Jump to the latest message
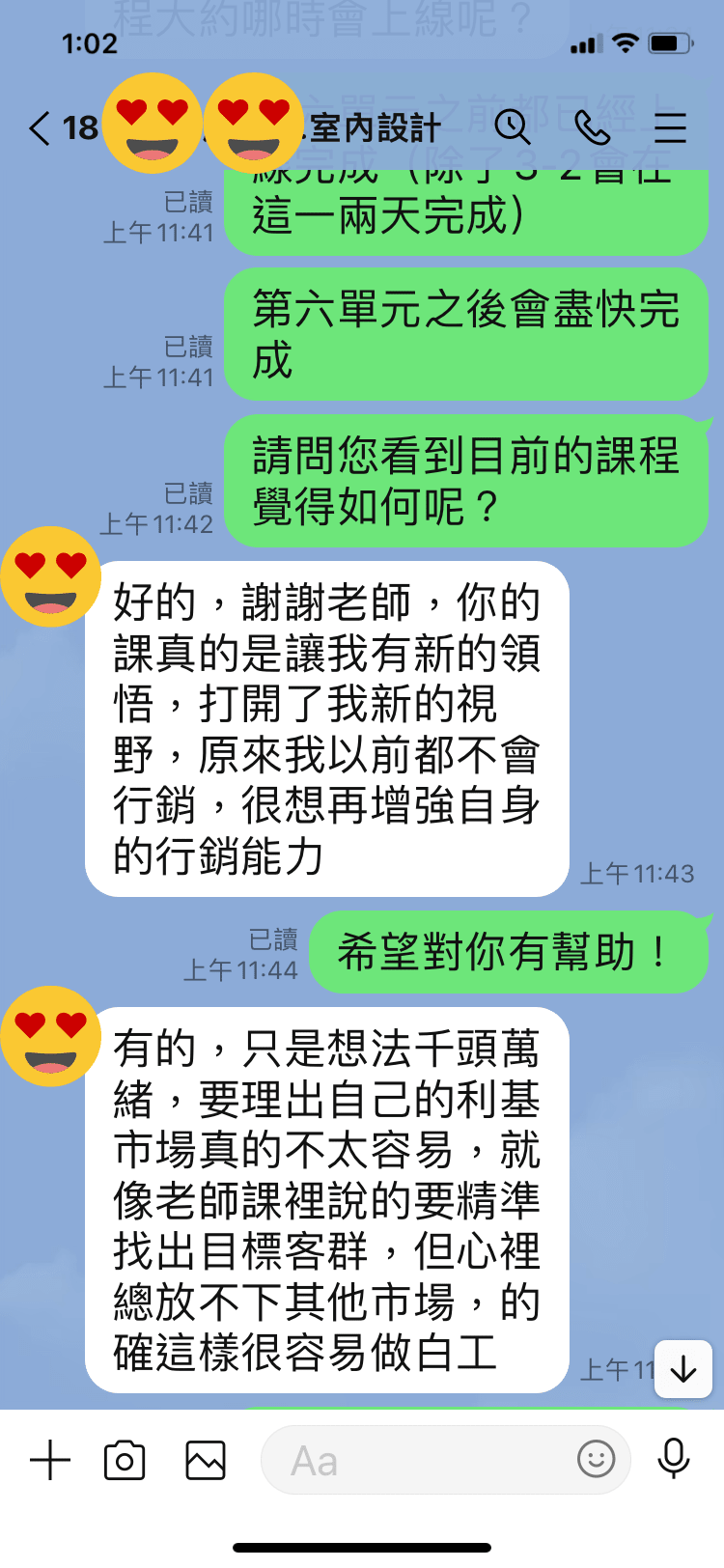 [x=683, y=1369]
